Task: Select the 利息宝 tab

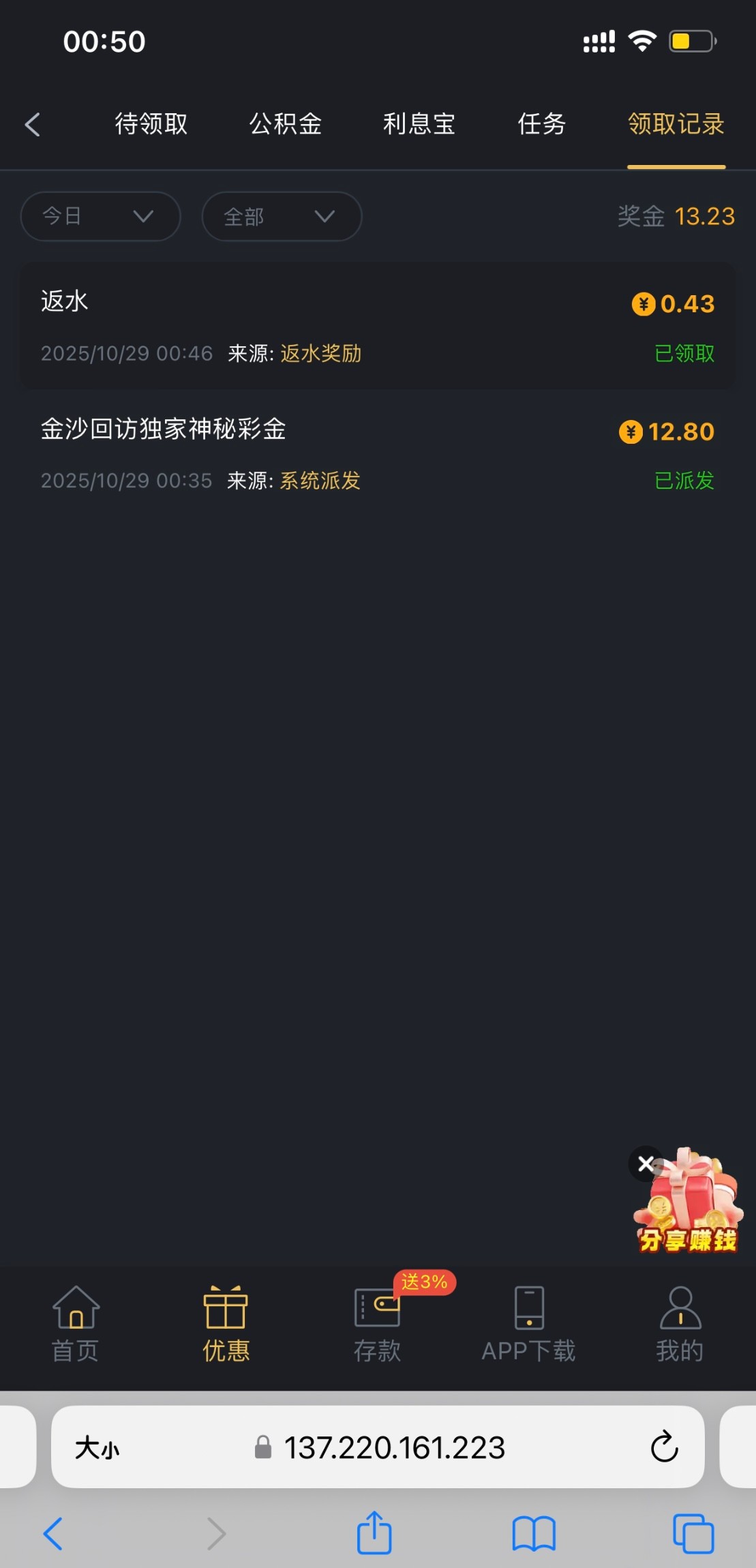Action: [x=419, y=124]
